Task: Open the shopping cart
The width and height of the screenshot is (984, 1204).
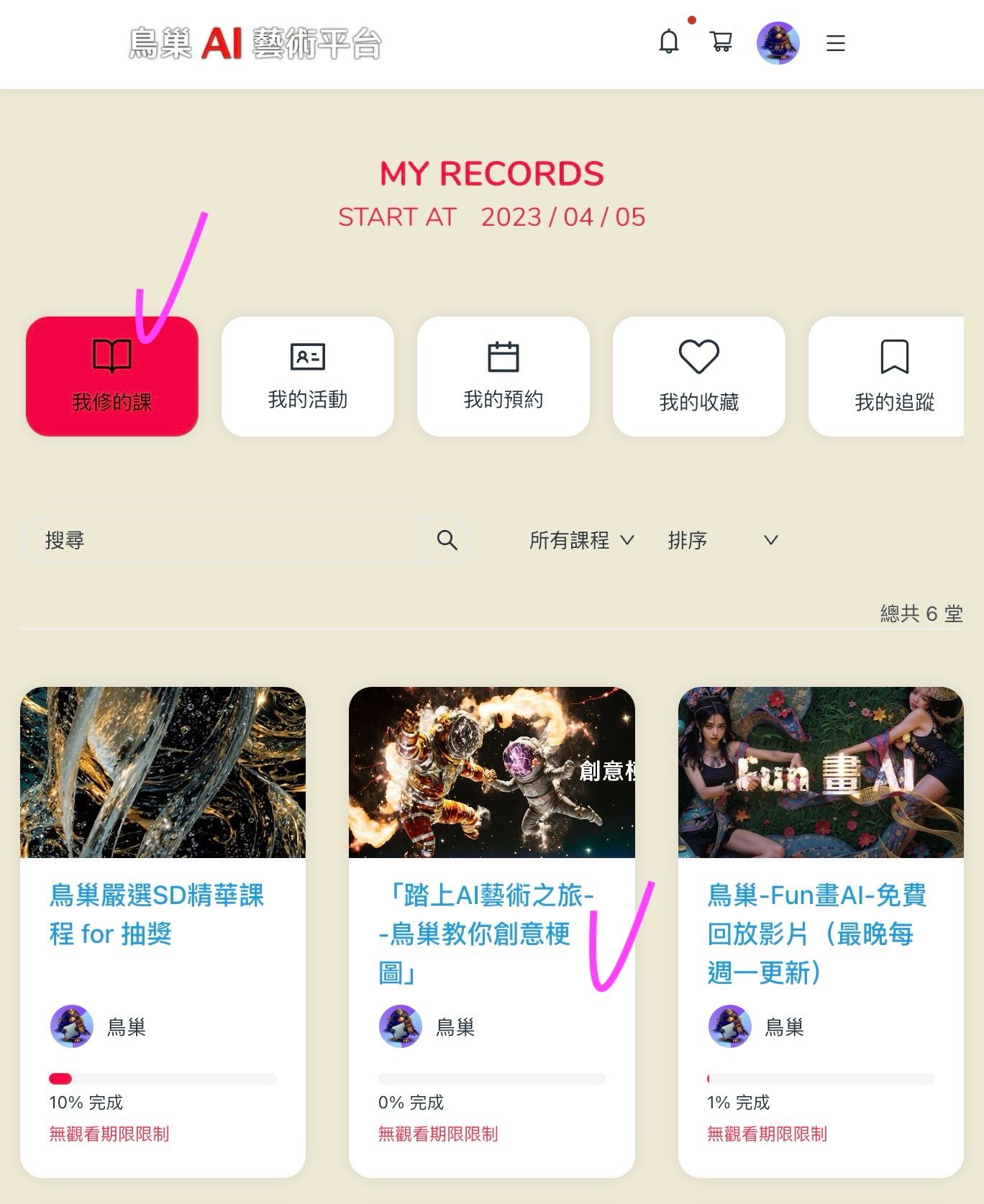Action: point(721,42)
